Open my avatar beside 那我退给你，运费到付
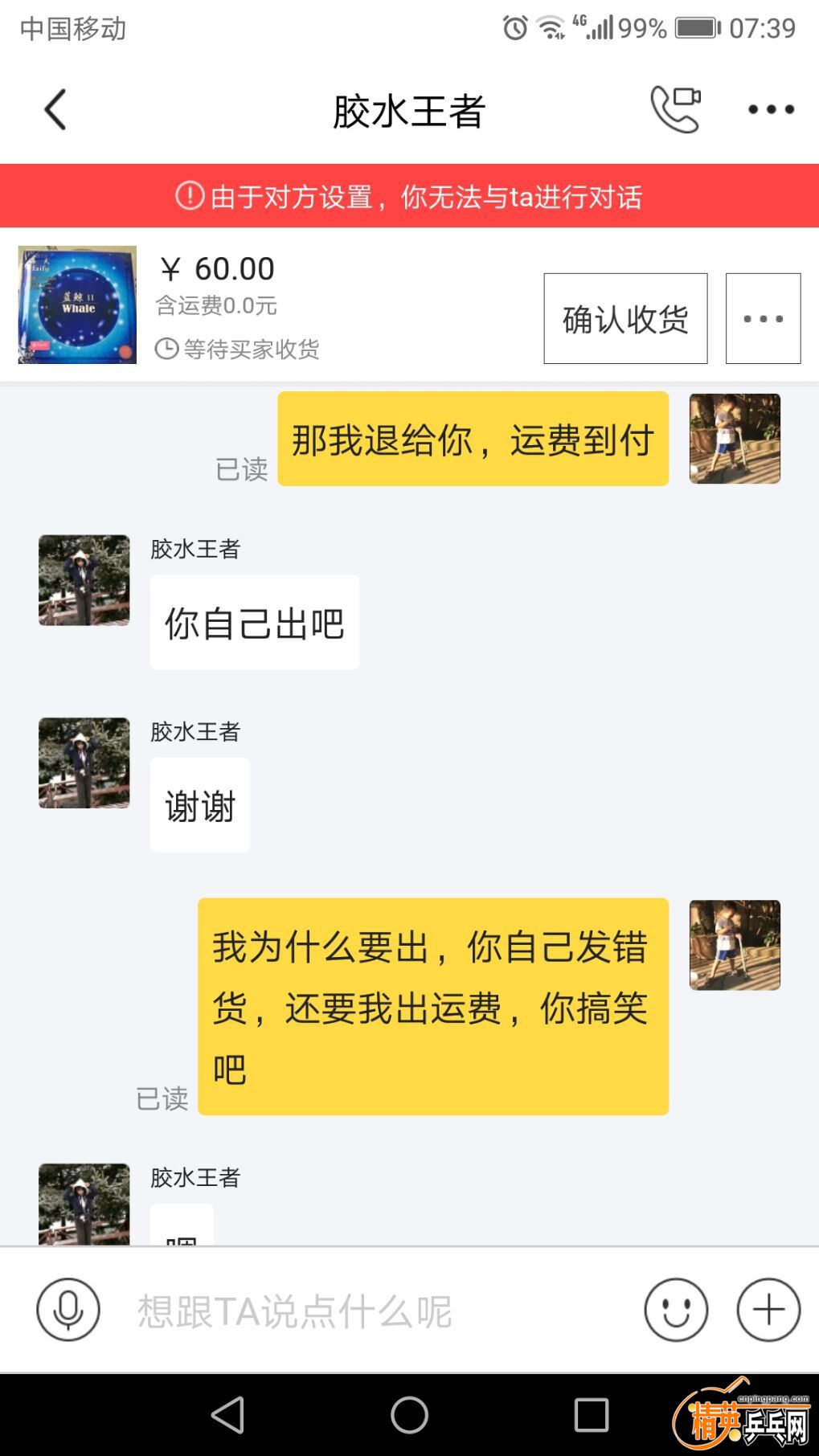This screenshot has width=819, height=1456. (735, 439)
